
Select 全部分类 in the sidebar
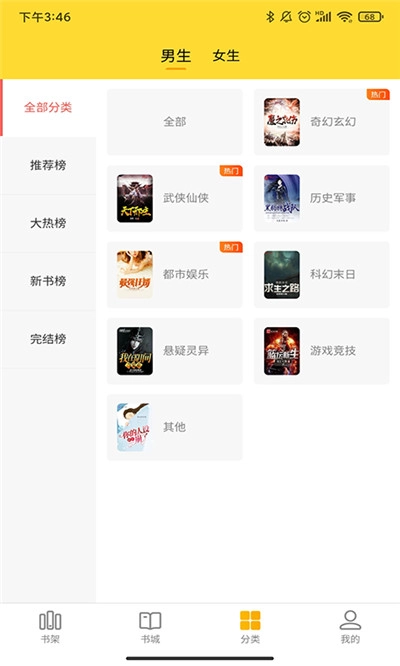pyautogui.click(x=48, y=107)
